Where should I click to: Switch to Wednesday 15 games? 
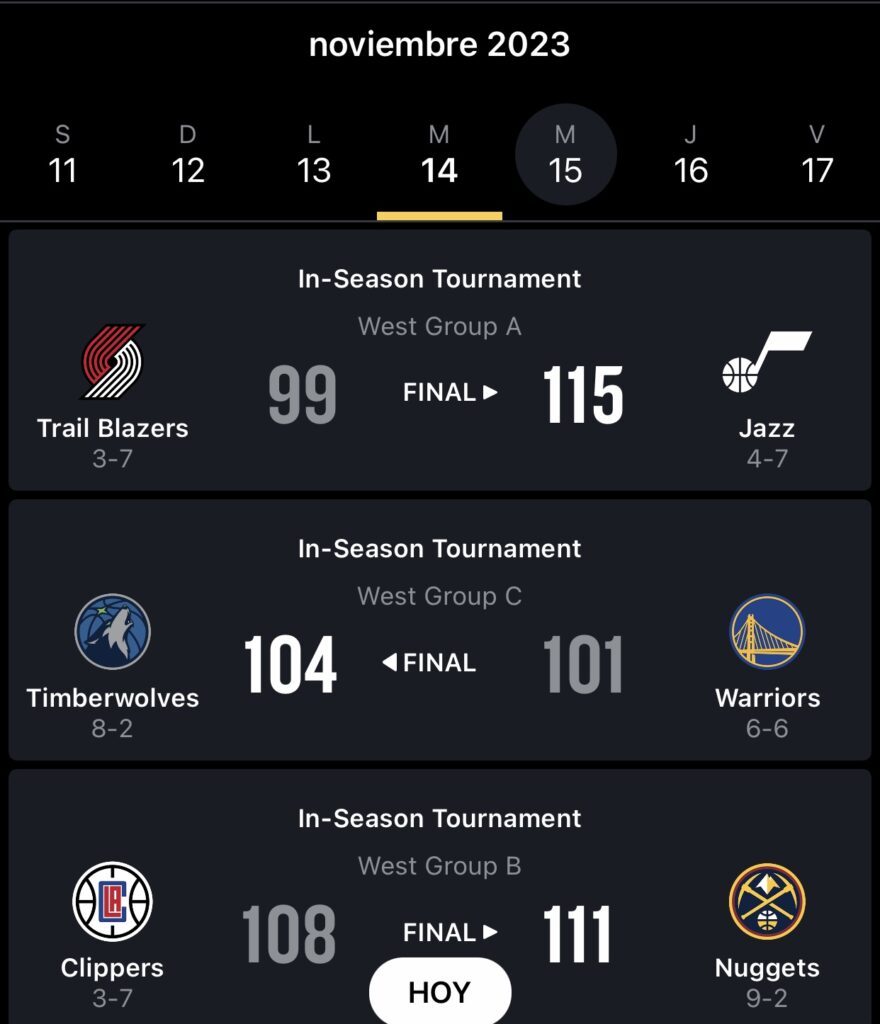(565, 155)
